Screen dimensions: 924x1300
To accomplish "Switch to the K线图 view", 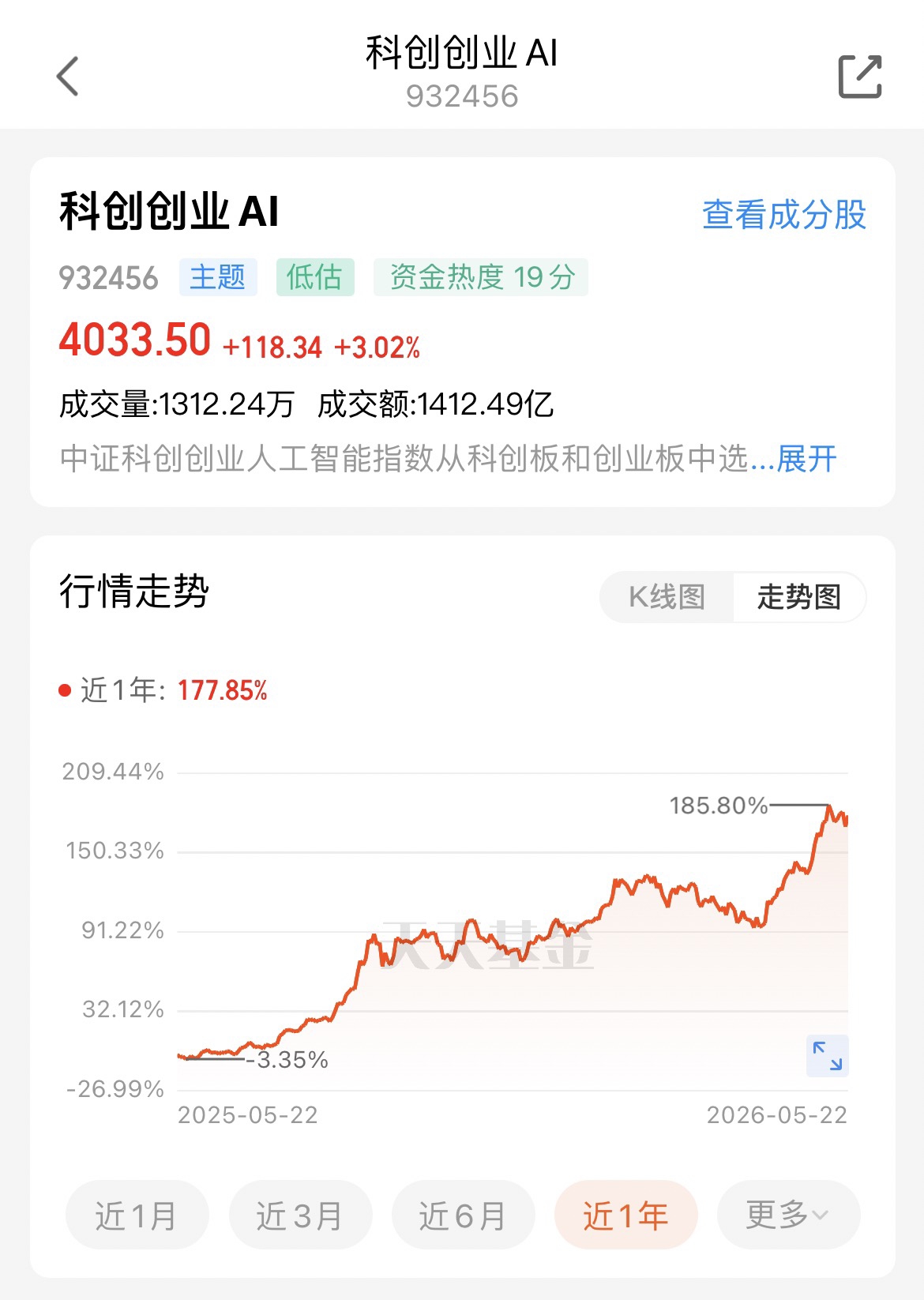I will (x=667, y=597).
